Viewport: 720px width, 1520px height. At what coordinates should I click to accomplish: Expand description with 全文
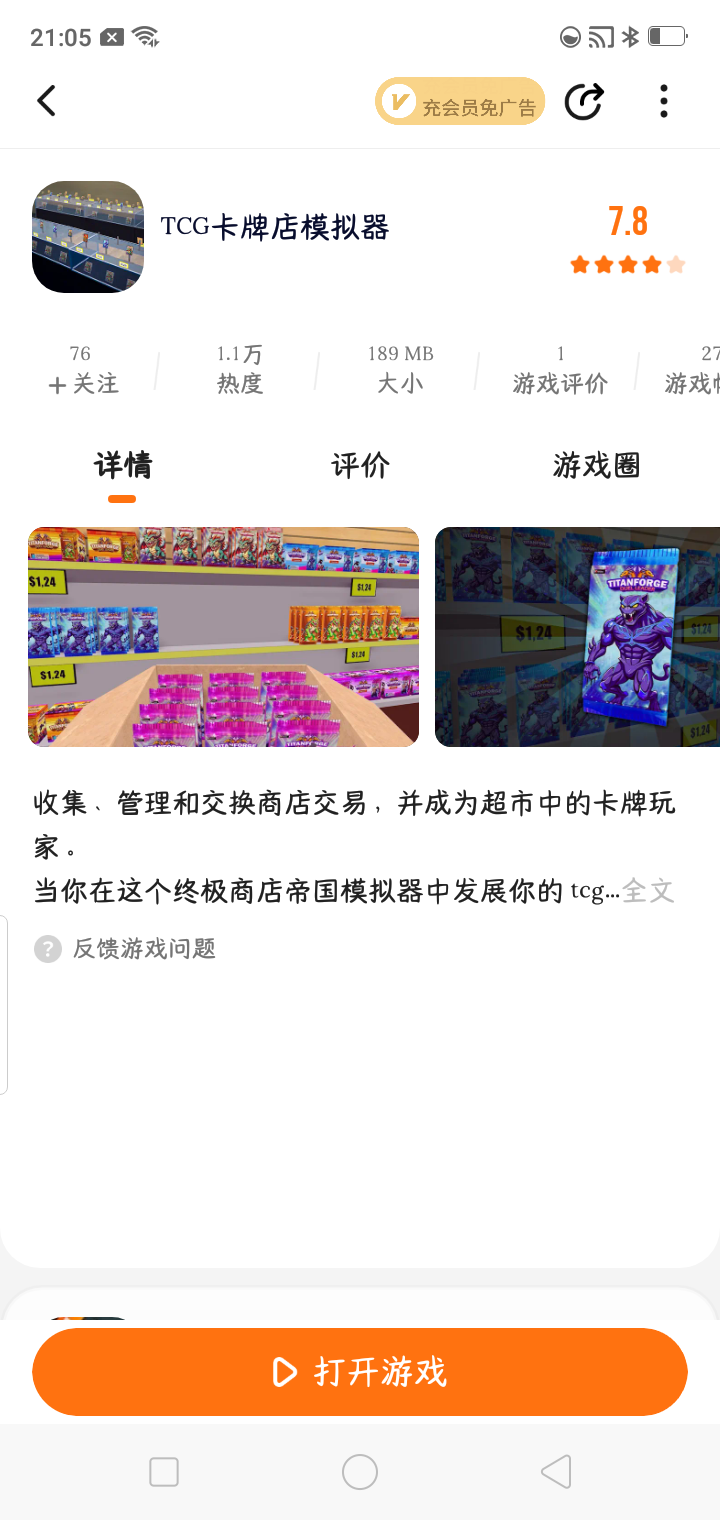coord(648,891)
